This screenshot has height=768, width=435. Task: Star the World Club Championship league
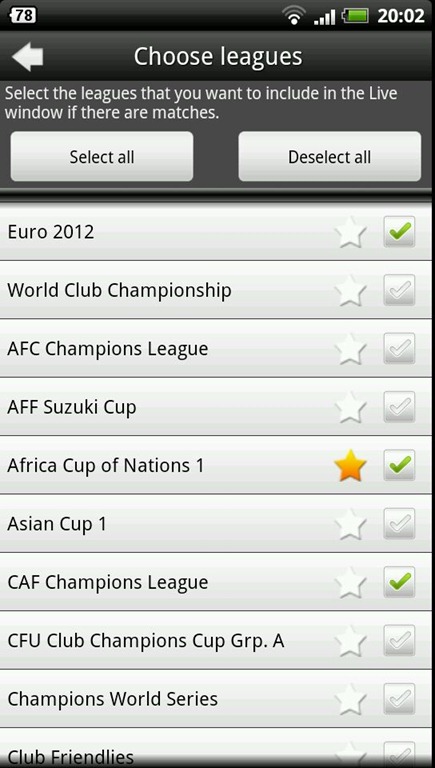[351, 290]
